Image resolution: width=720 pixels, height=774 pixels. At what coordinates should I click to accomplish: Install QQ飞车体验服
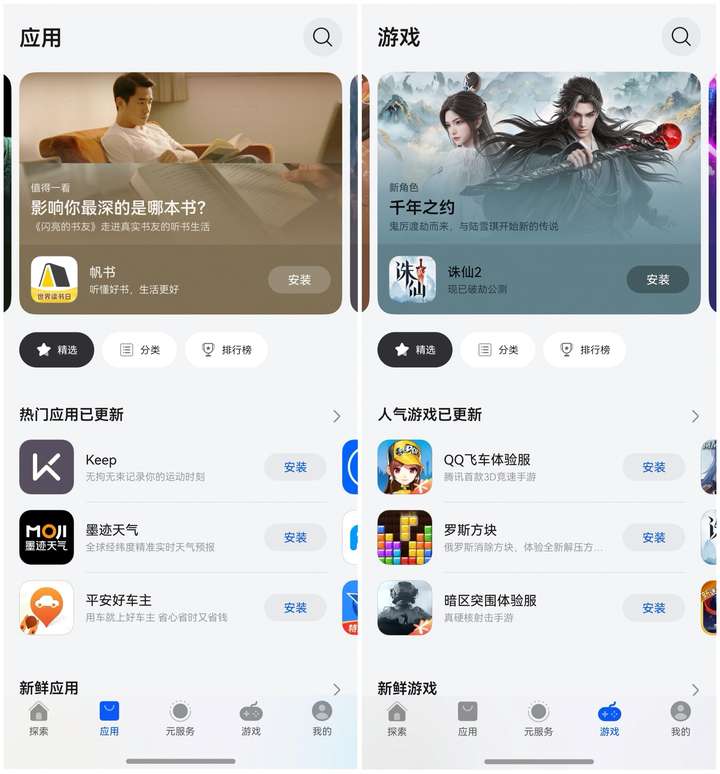coord(653,467)
